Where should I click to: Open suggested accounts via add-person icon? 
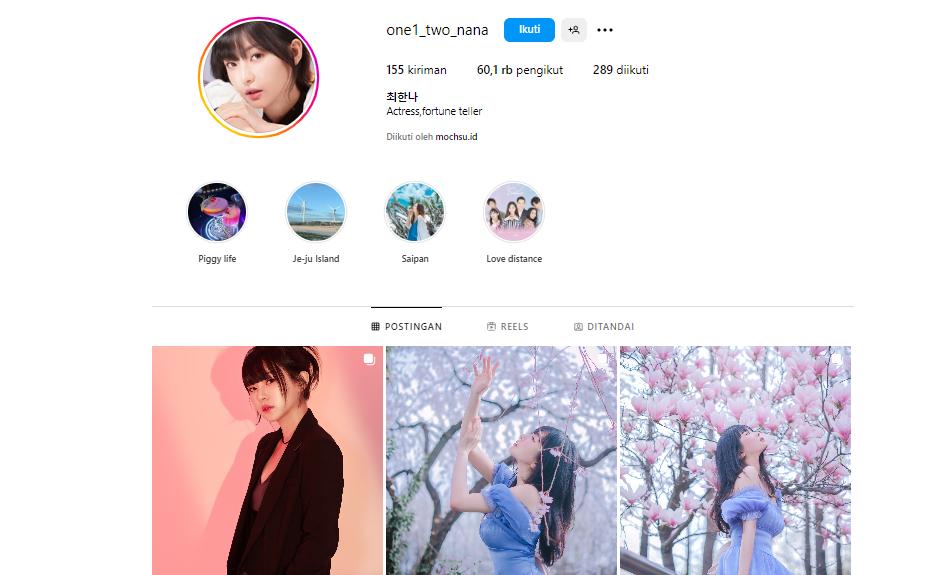[x=574, y=30]
